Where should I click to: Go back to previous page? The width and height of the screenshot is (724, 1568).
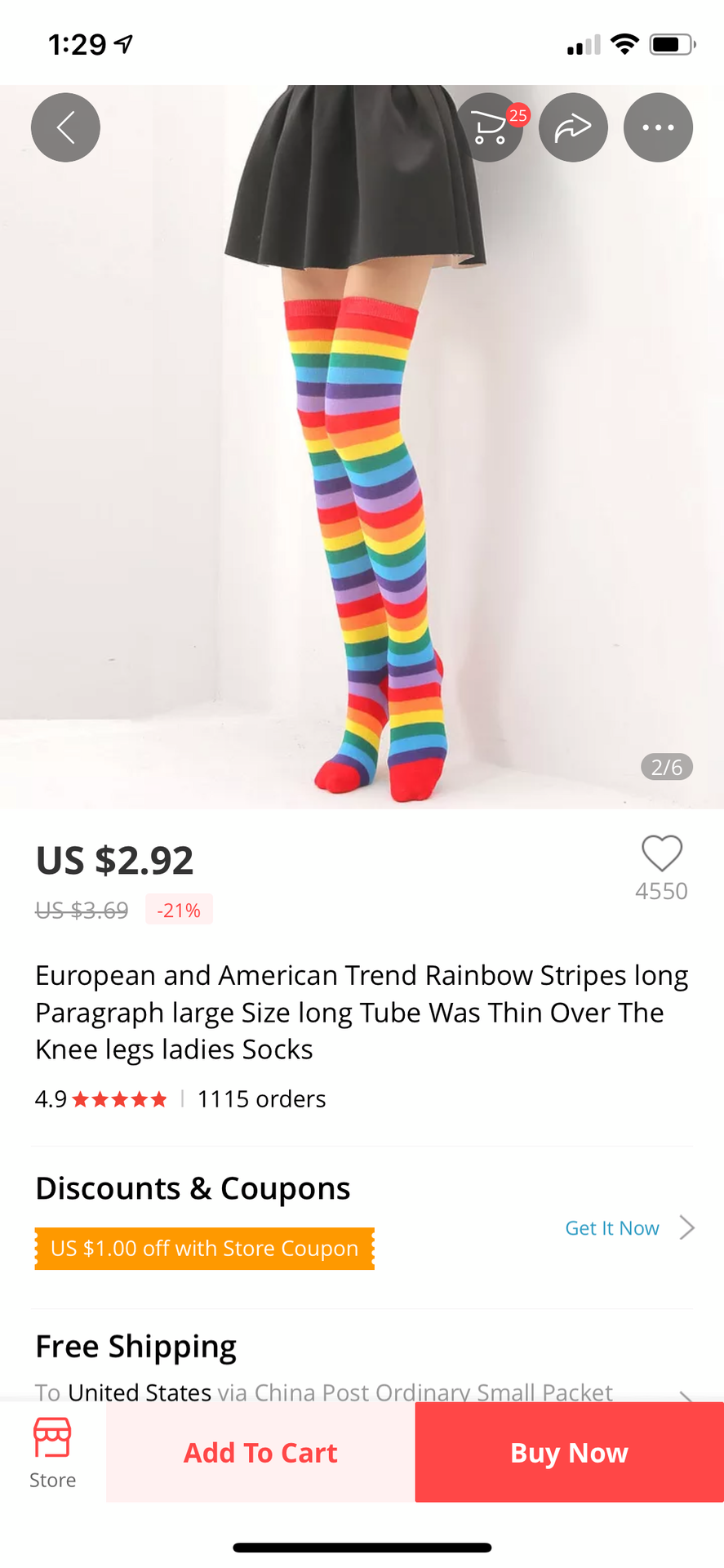[x=65, y=127]
